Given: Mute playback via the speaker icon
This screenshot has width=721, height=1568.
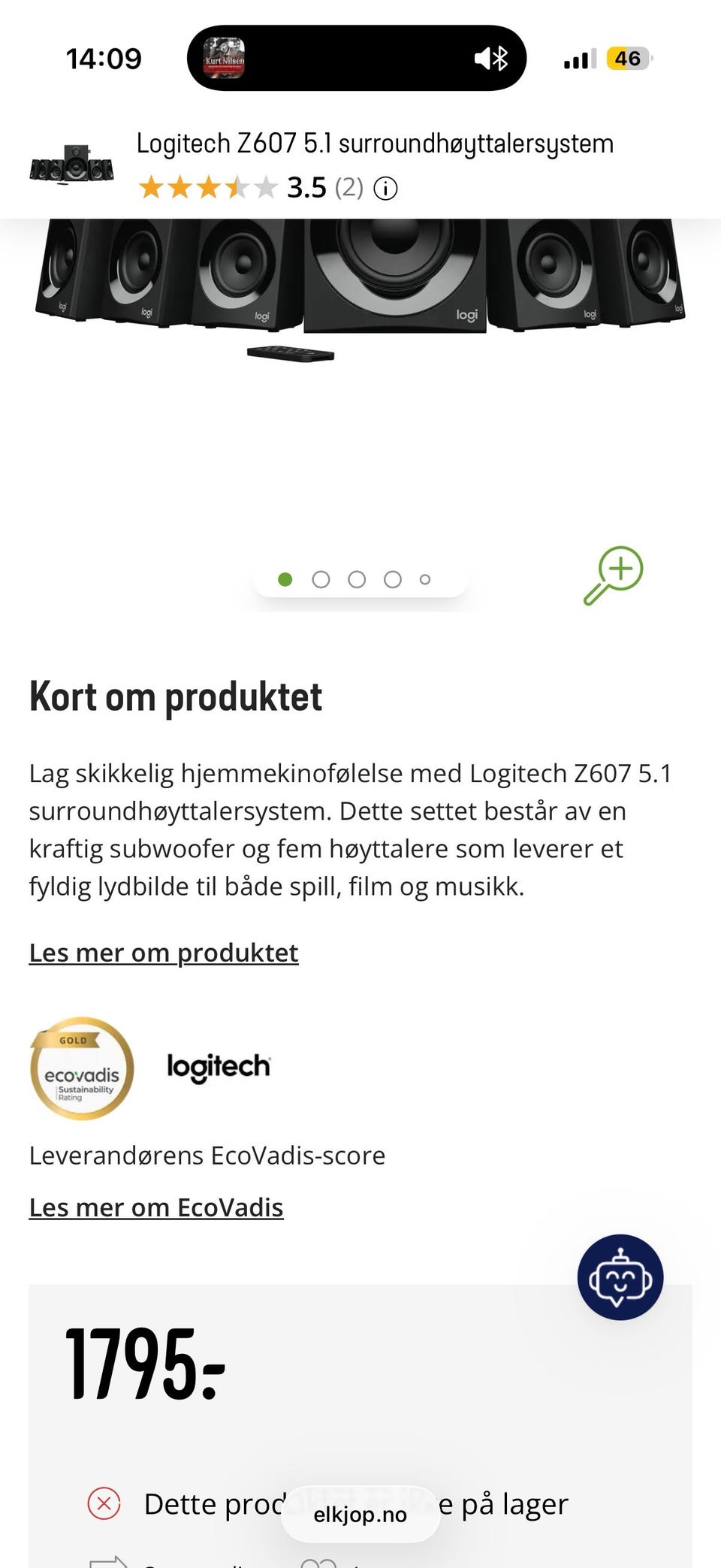Looking at the screenshot, I should point(481,58).
